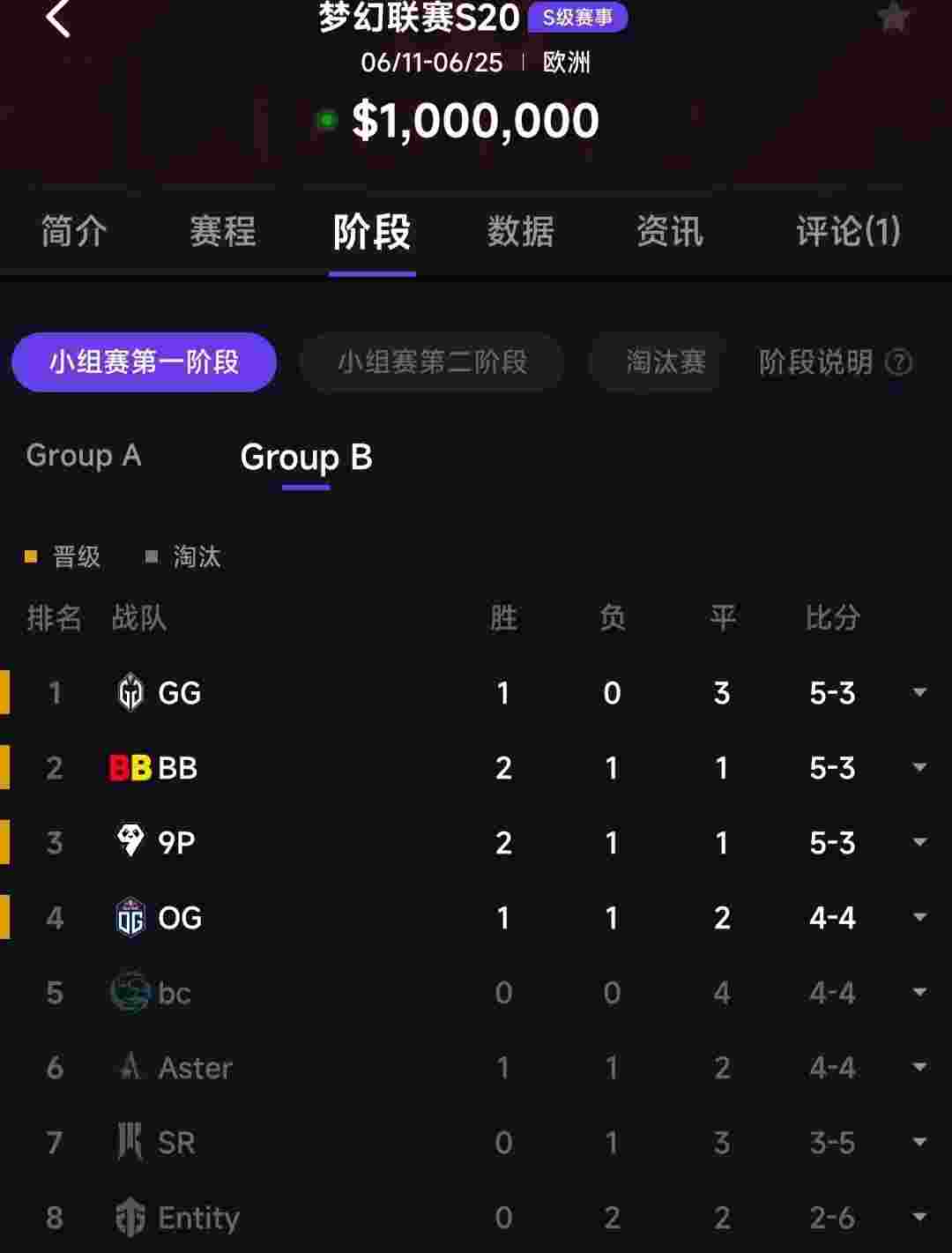Expand the bc team row
The width and height of the screenshot is (952, 1253).
click(919, 993)
